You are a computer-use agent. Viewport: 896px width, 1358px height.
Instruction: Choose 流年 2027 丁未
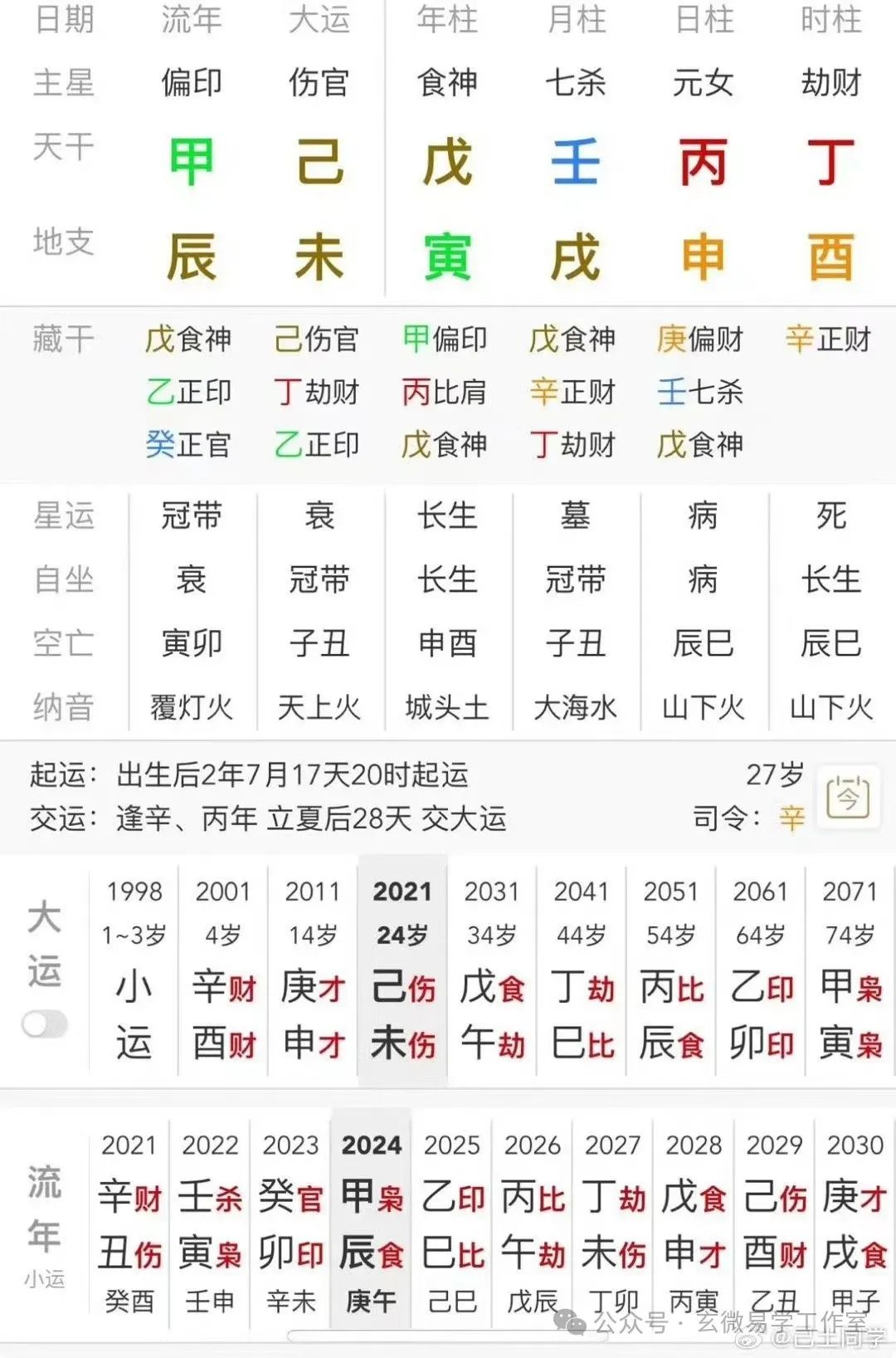(613, 1220)
